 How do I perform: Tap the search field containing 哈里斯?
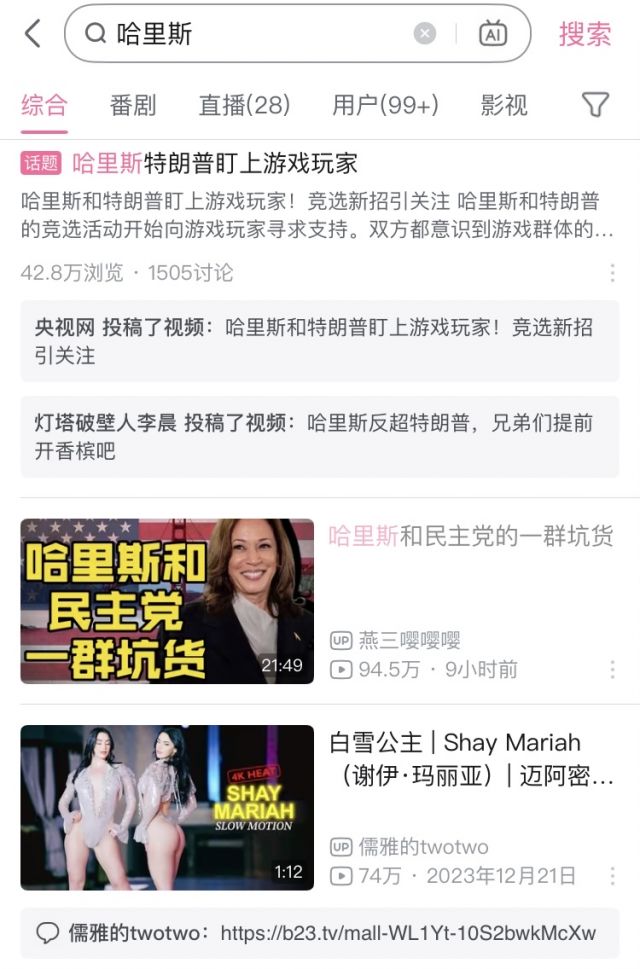coord(250,34)
